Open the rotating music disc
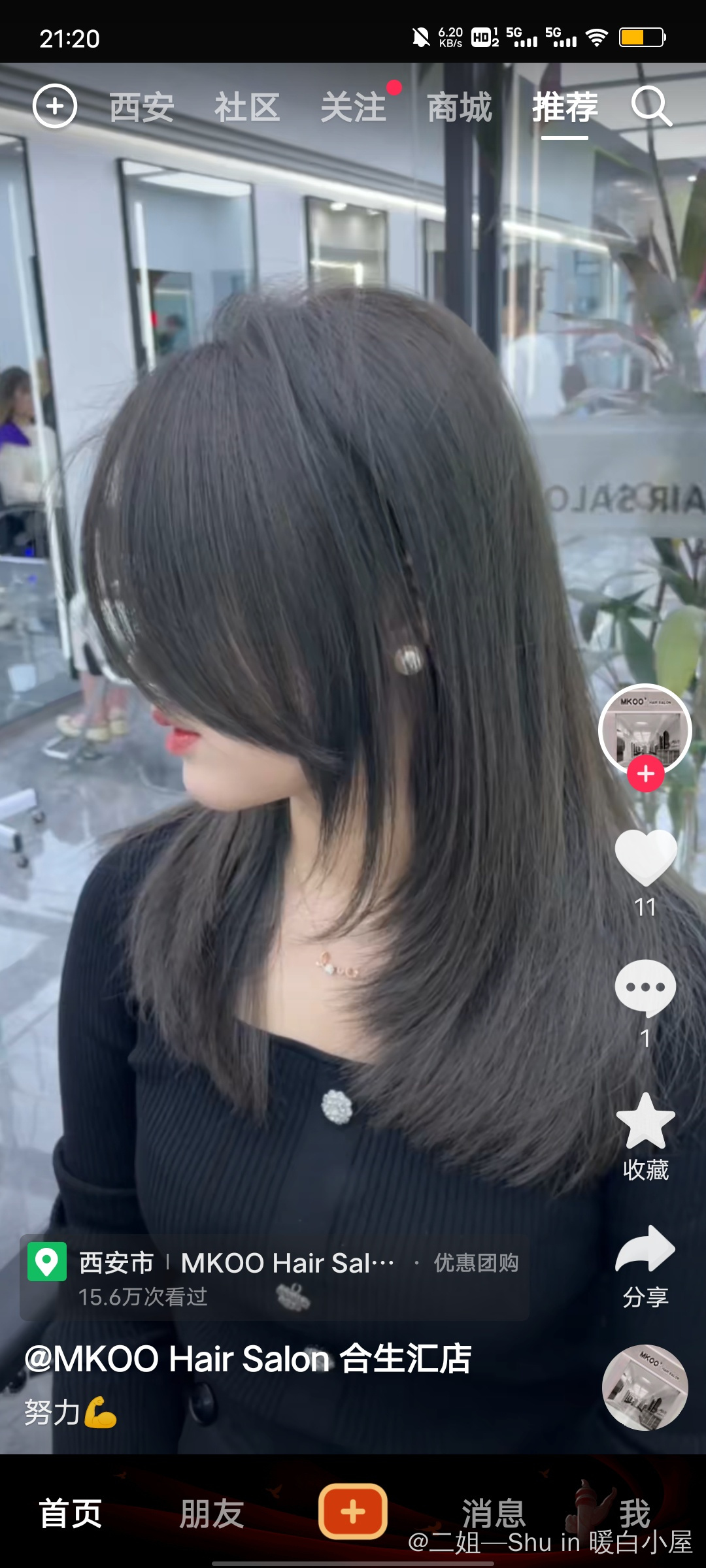Screen dimensions: 706x1568 click(645, 1388)
